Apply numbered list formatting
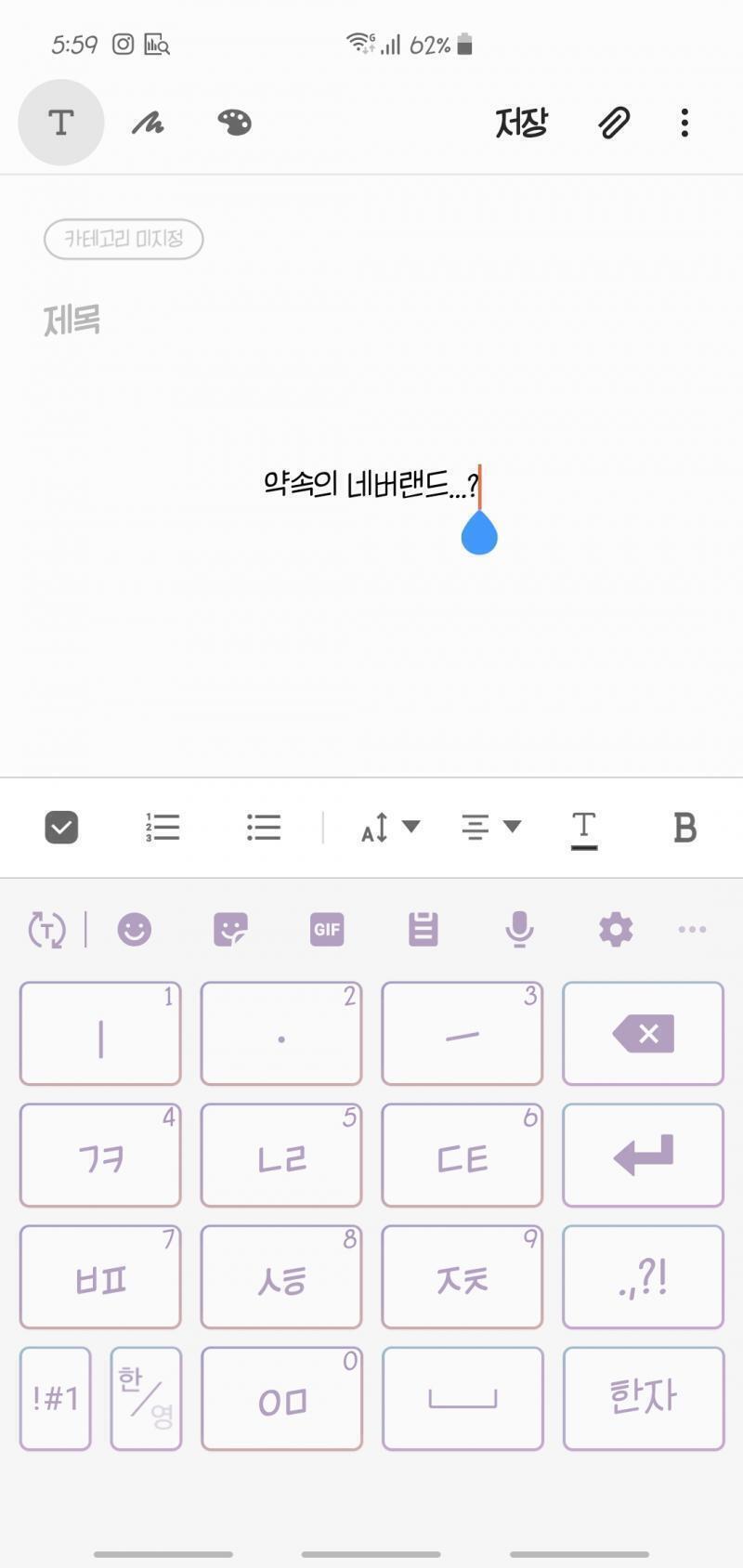 click(x=163, y=827)
